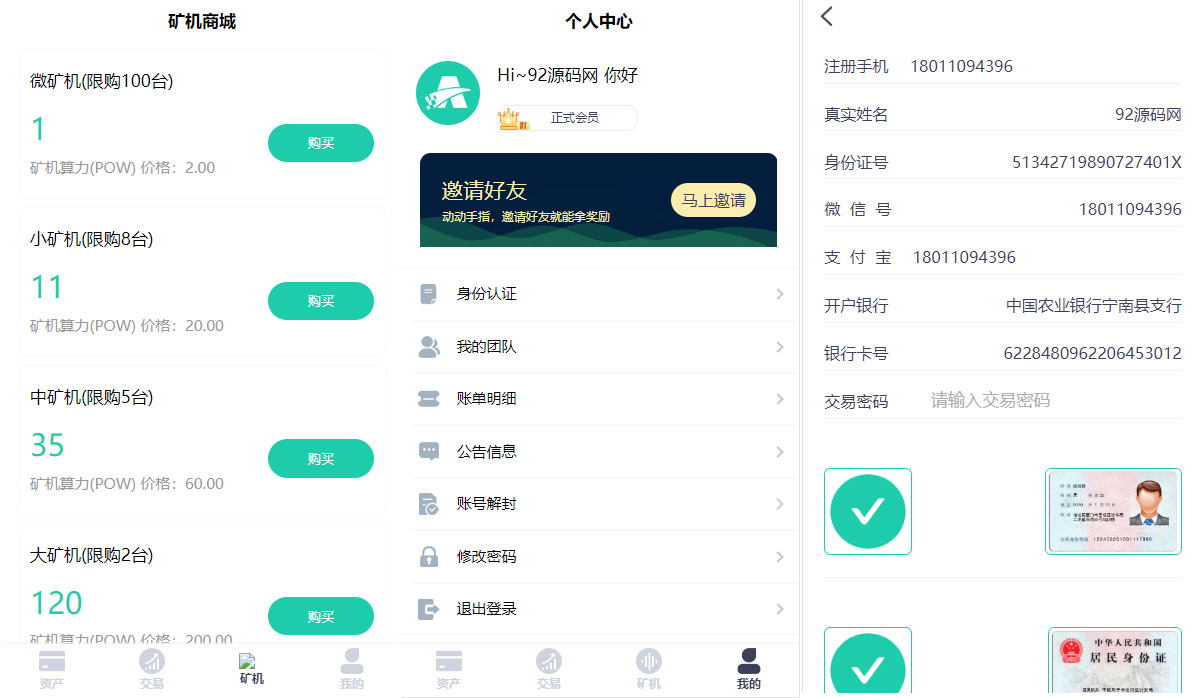Open 公告信息 announcements

(598, 452)
